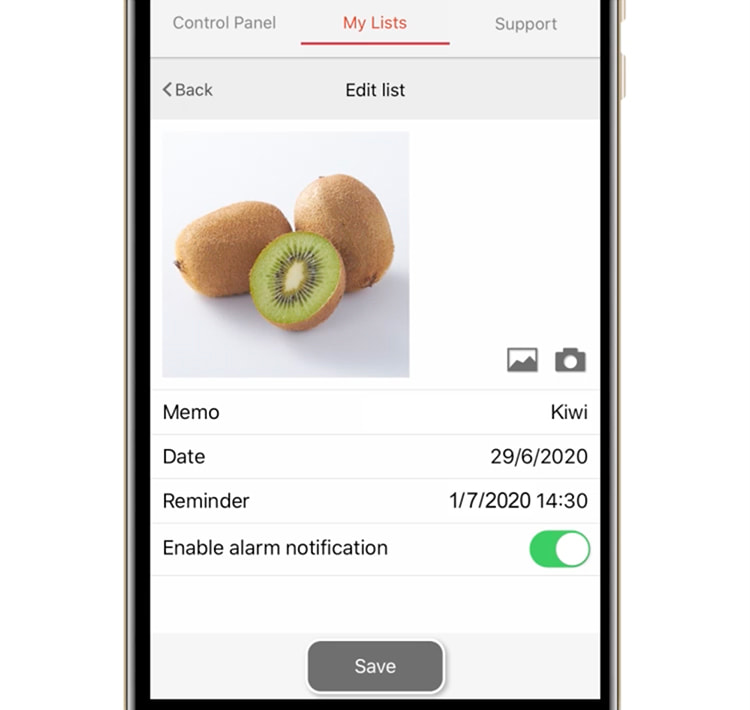Disable alarm notification switch
The height and width of the screenshot is (710, 750).
point(559,549)
